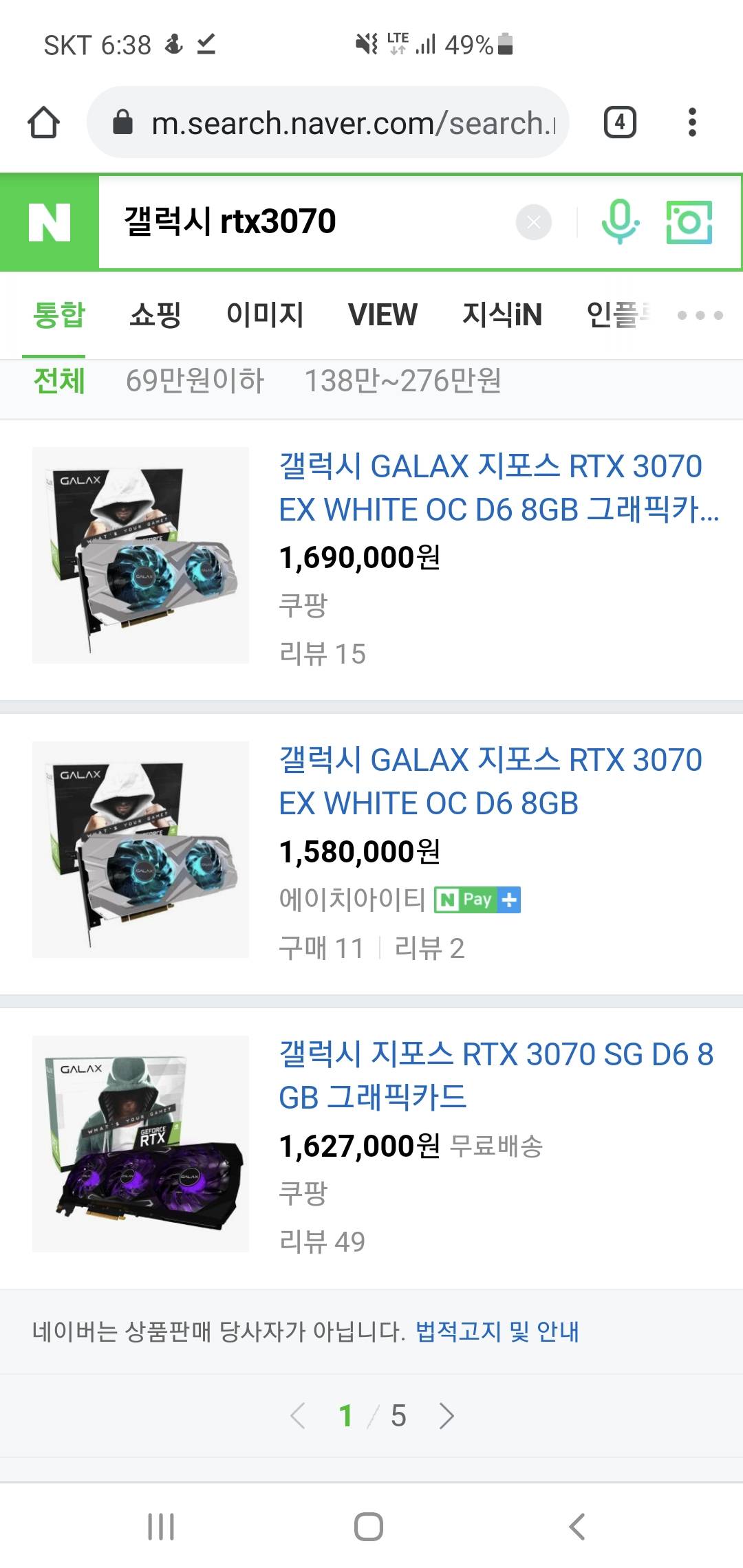Filter results by 69만원이하

coord(195,381)
